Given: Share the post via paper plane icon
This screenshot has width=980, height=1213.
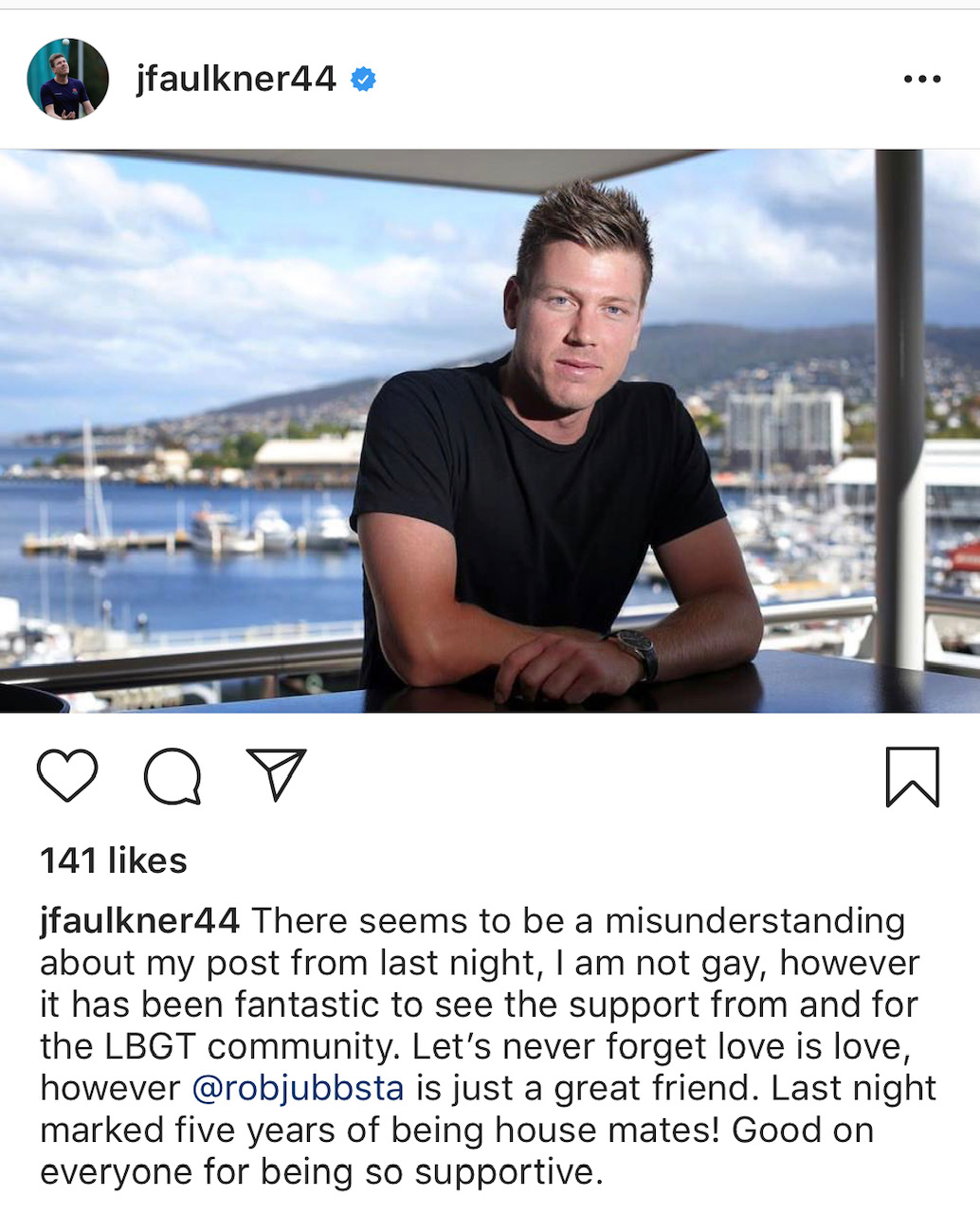Looking at the screenshot, I should point(276,774).
